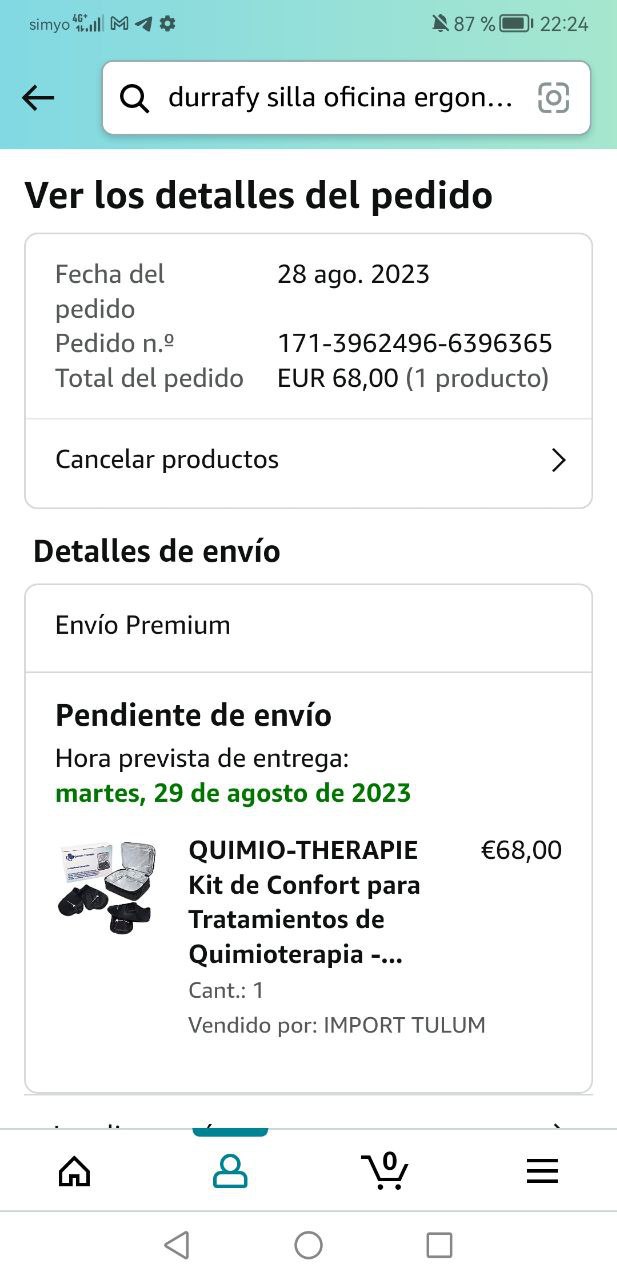Open QUIMIO-THERAPIE Kit de Confort product title

tap(303, 902)
